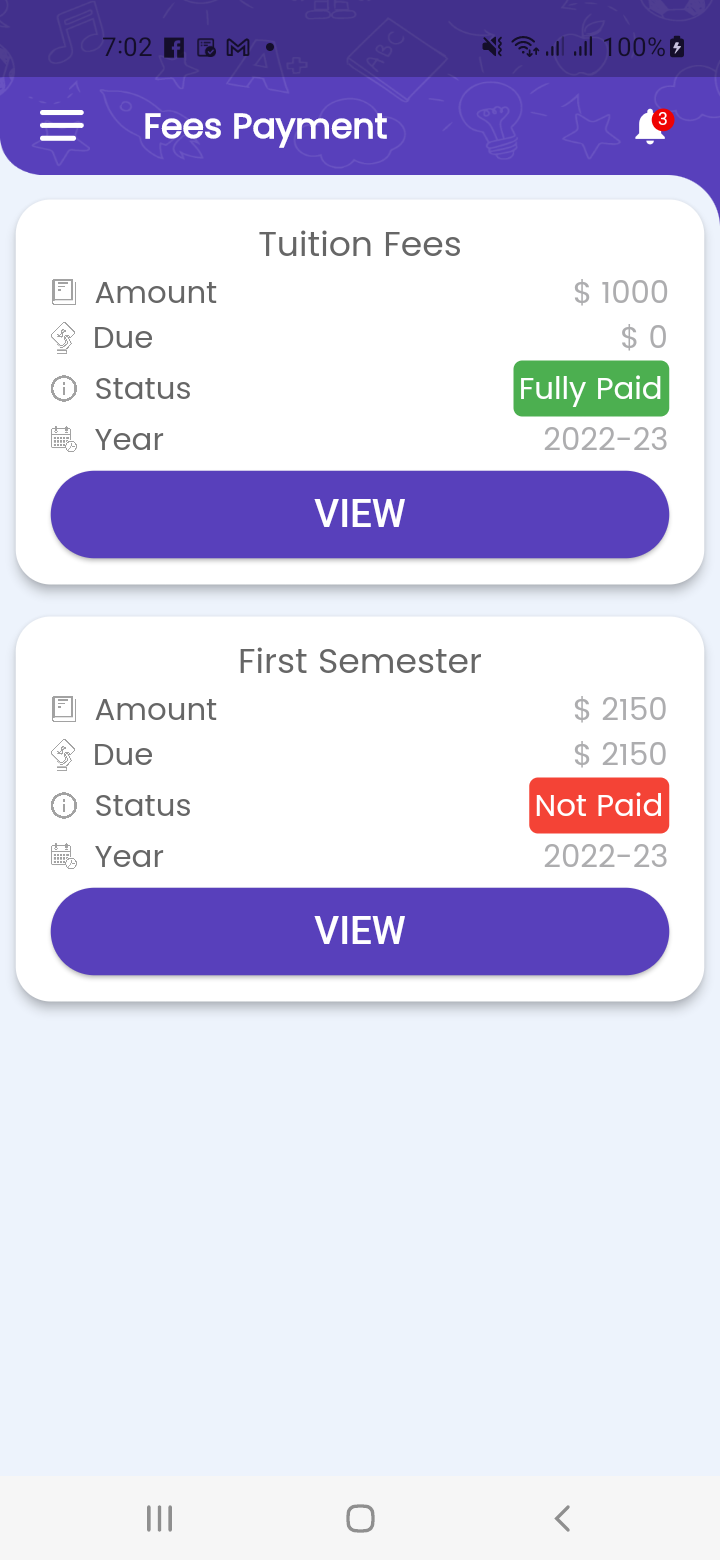Go back using the system back button
The width and height of the screenshot is (720, 1560).
(x=562, y=1518)
